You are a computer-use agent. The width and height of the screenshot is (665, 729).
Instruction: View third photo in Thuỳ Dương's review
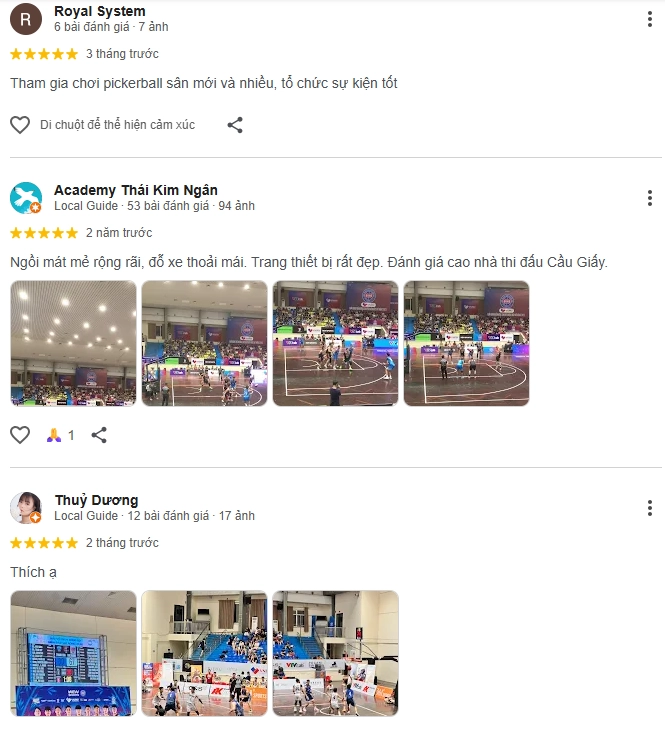click(335, 653)
